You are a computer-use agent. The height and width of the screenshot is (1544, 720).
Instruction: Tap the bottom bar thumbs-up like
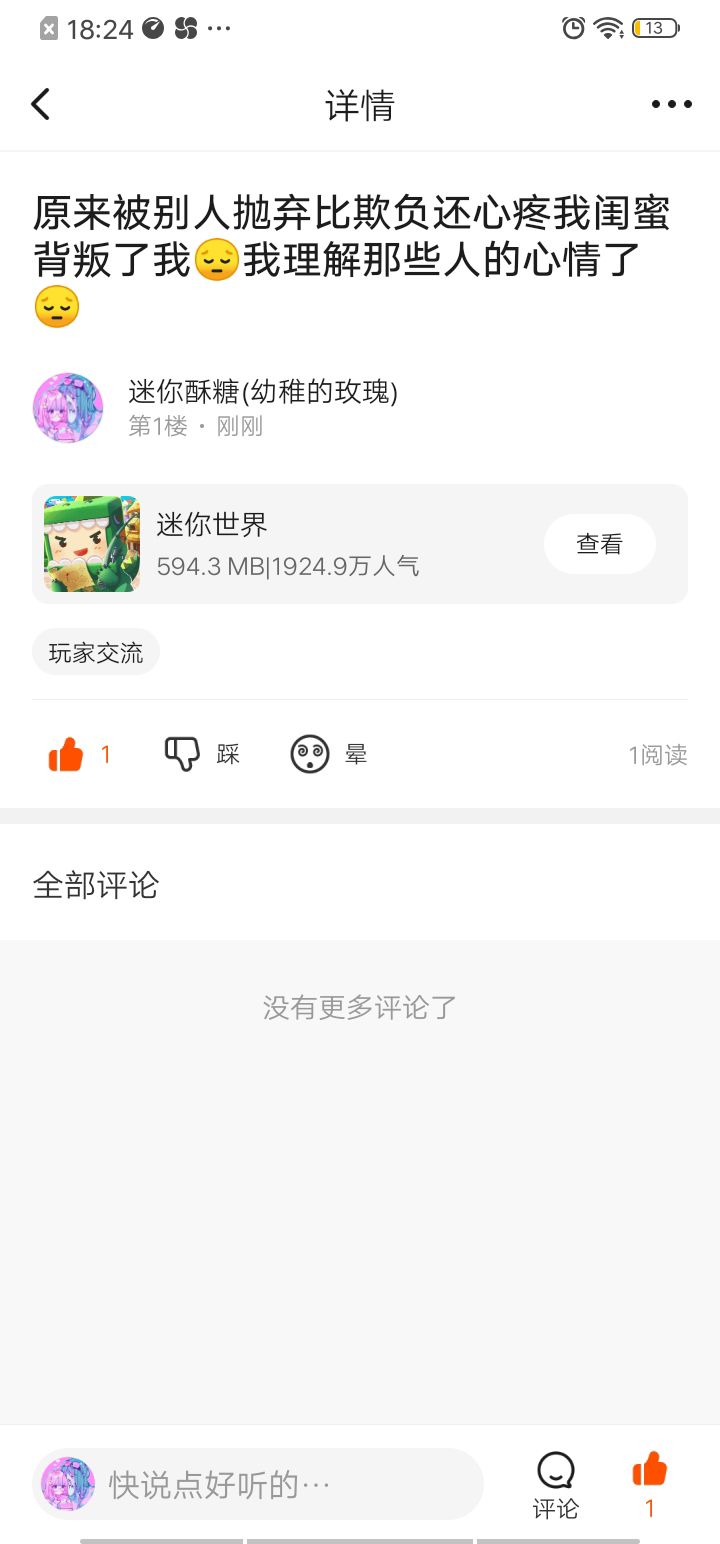(x=650, y=1472)
